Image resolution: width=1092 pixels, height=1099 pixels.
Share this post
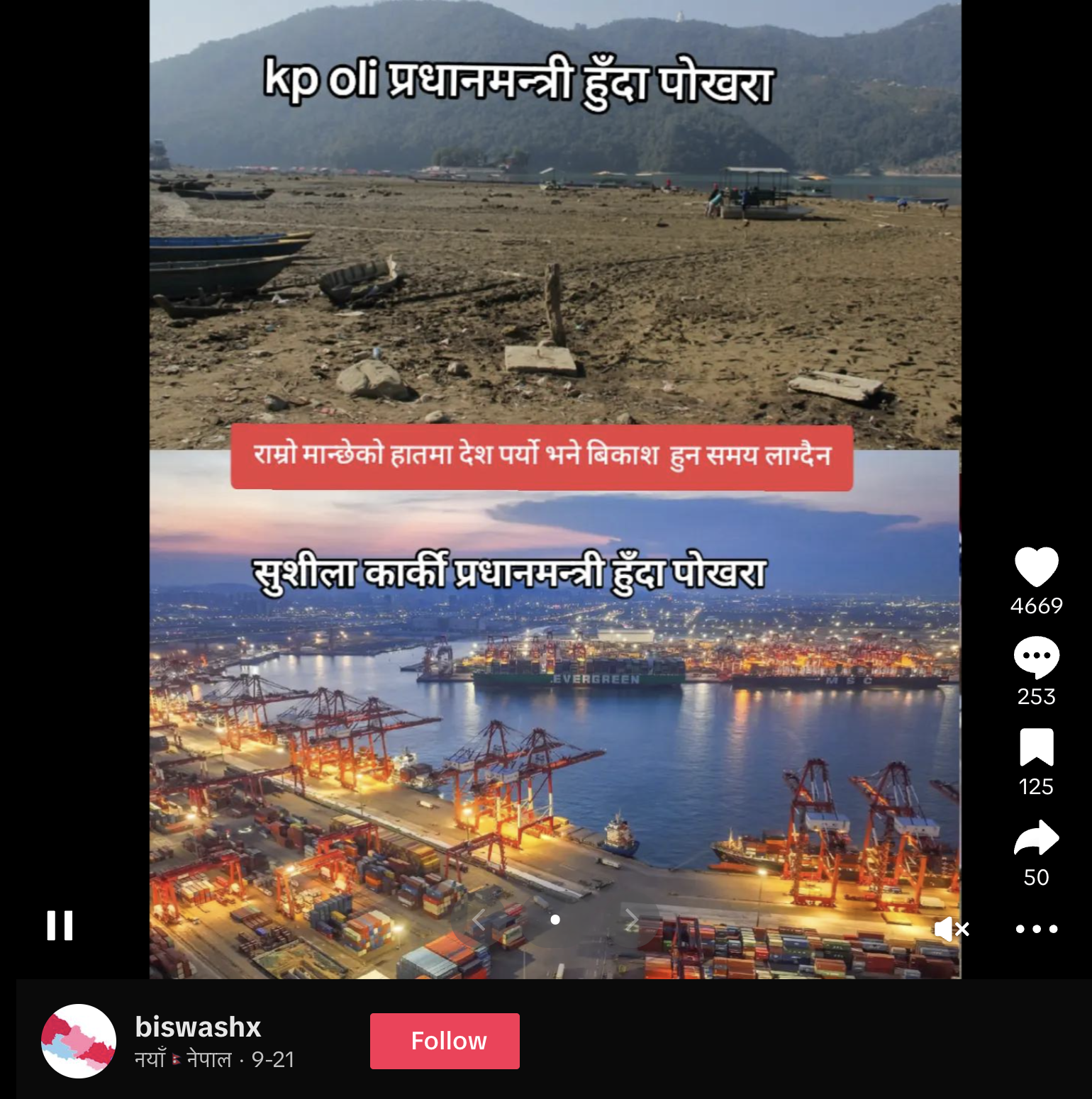pos(1036,838)
